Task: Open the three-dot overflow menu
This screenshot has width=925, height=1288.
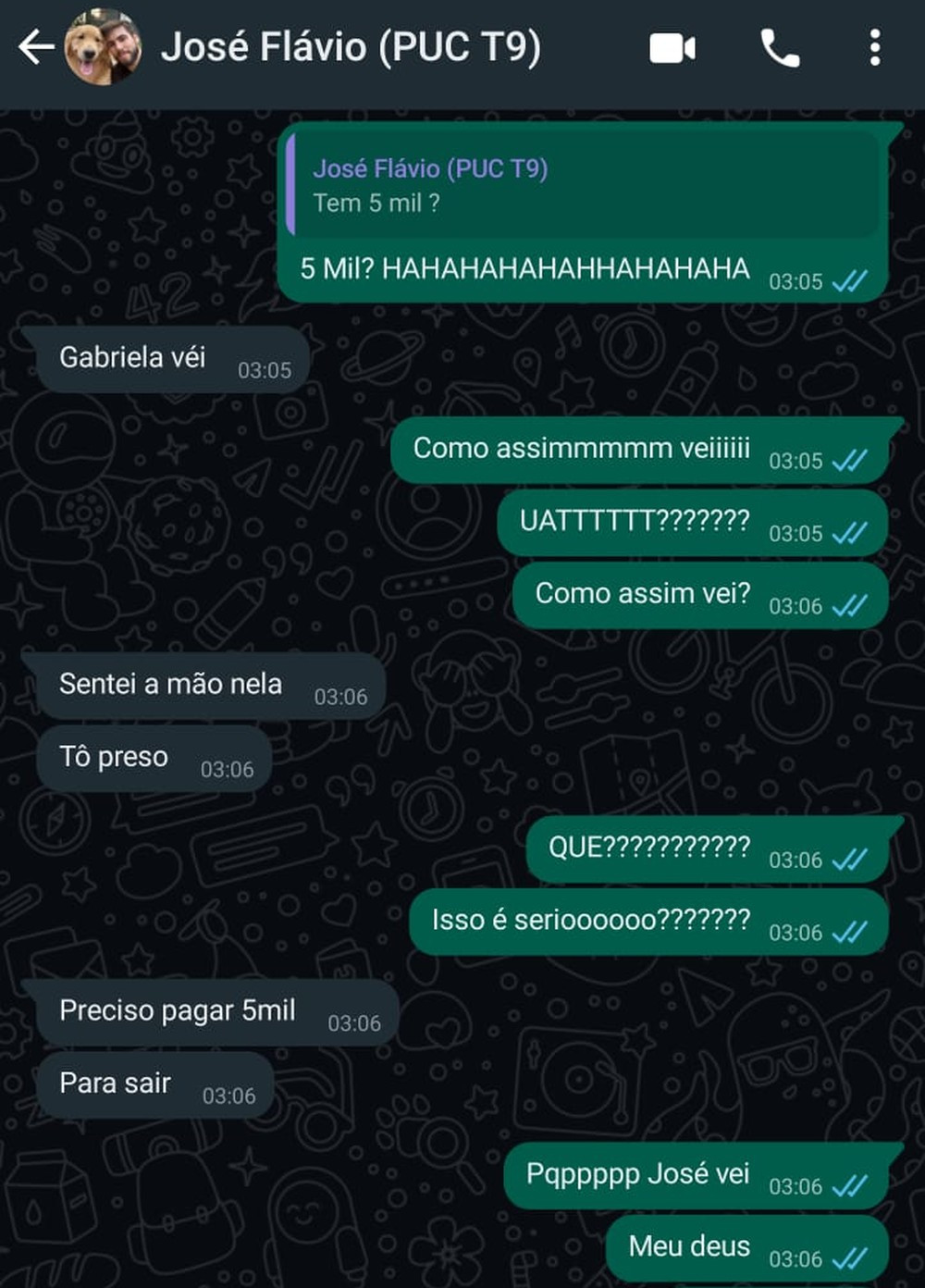Action: (874, 48)
